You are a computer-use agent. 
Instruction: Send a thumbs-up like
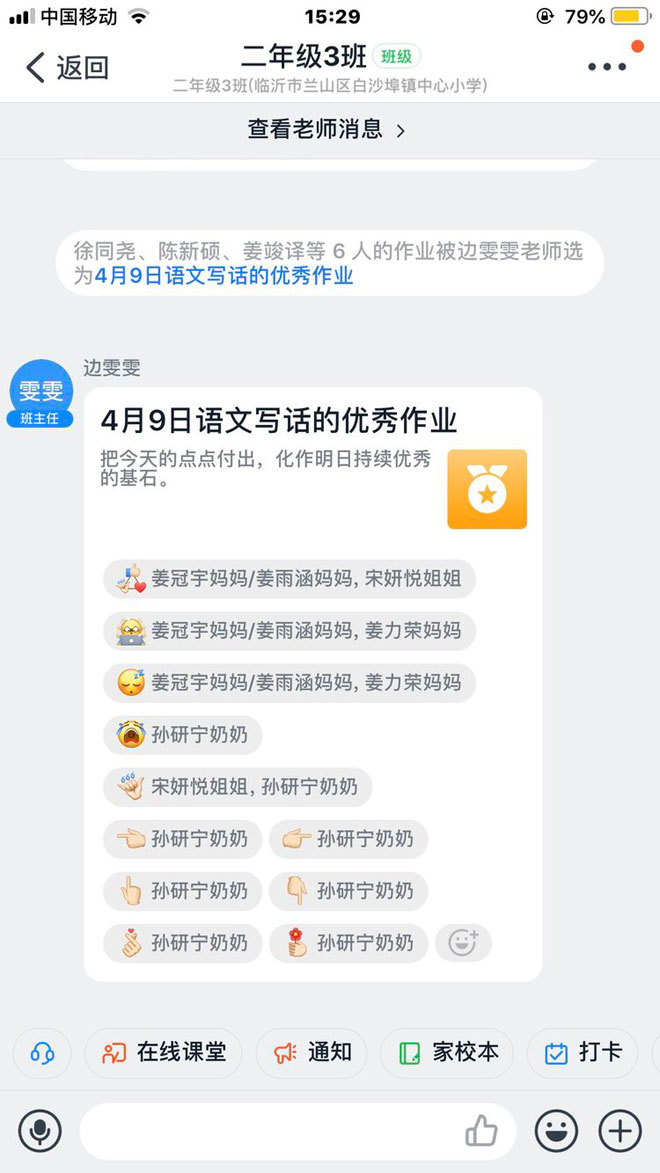[481, 1130]
